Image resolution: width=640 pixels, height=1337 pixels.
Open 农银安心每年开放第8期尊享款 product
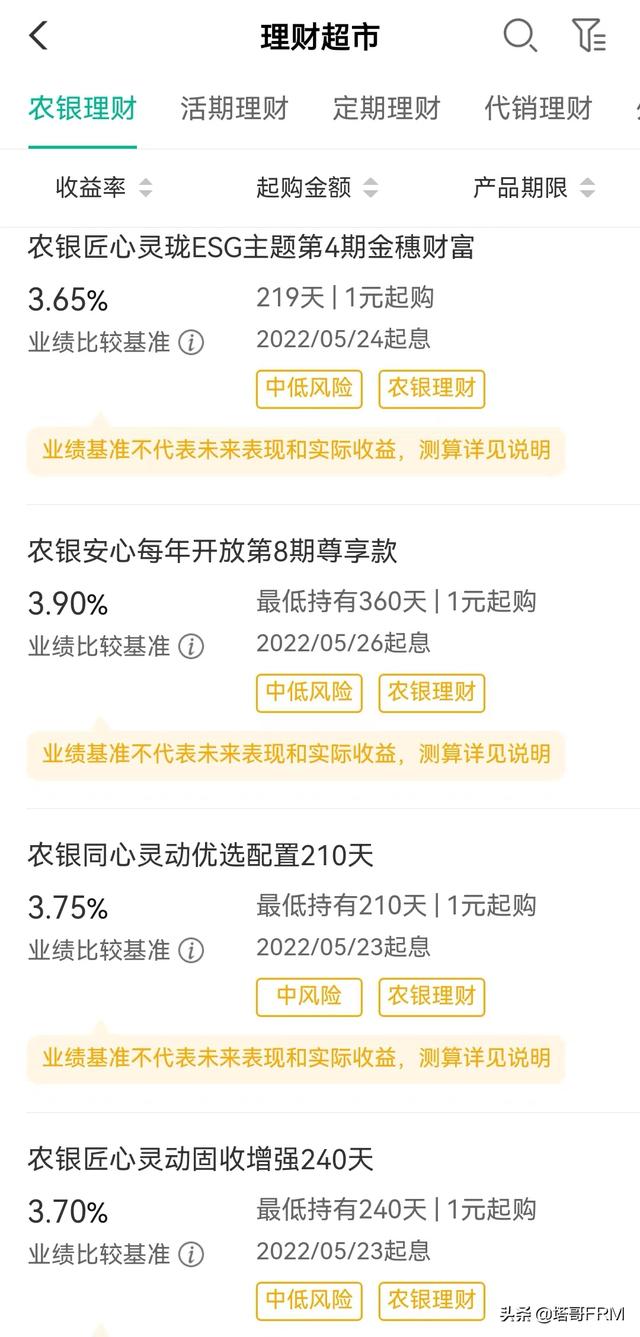212,550
